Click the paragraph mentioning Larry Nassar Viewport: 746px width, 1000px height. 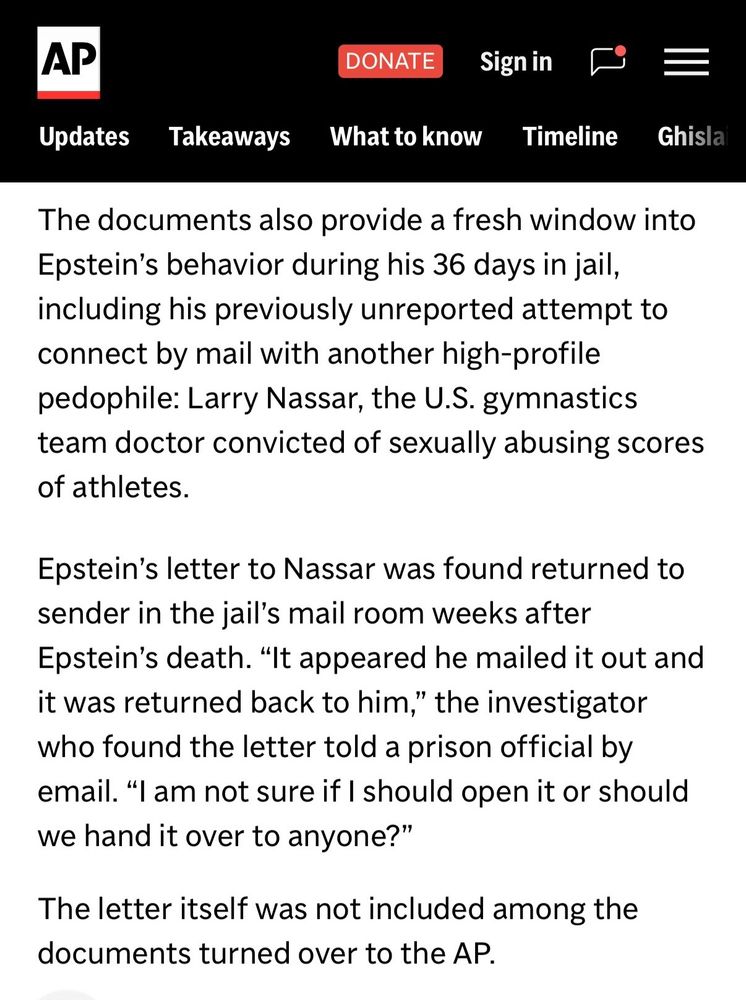pyautogui.click(x=370, y=353)
